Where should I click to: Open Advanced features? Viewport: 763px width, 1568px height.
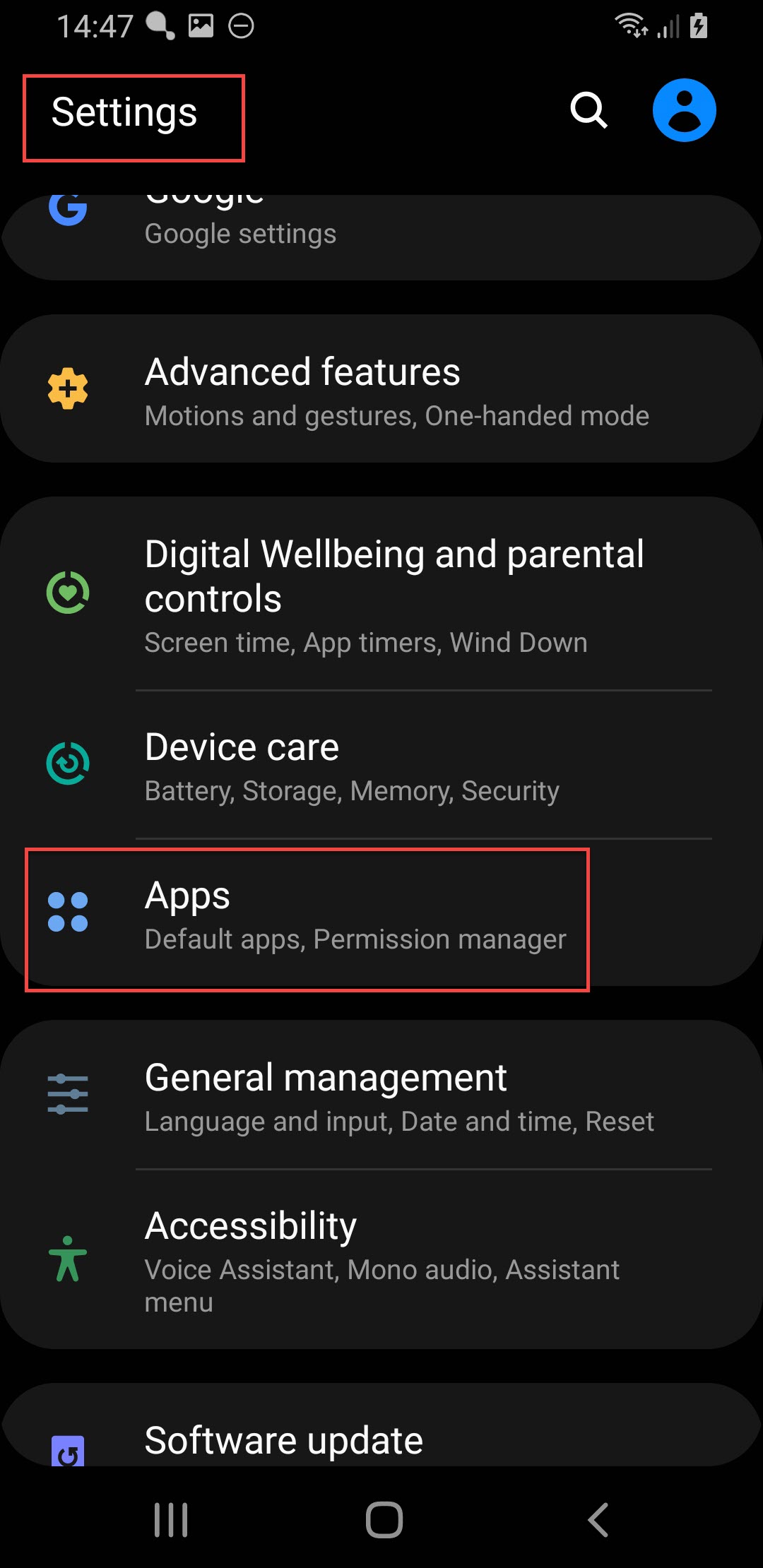point(381,388)
